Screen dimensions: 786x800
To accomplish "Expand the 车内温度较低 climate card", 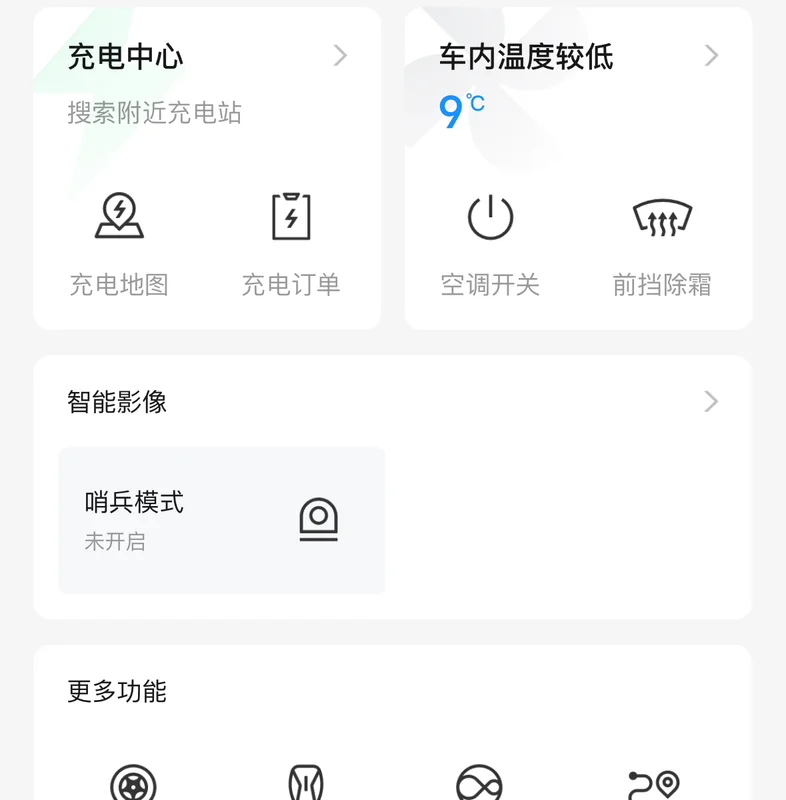I will (711, 56).
